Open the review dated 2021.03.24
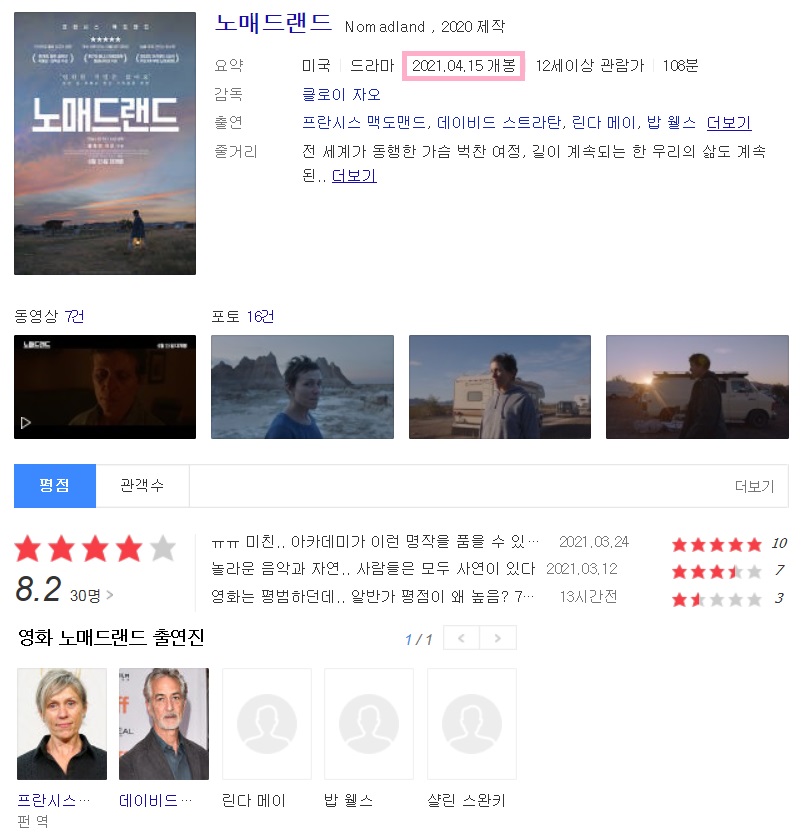Screen dimensions: 803x839 click(375, 542)
